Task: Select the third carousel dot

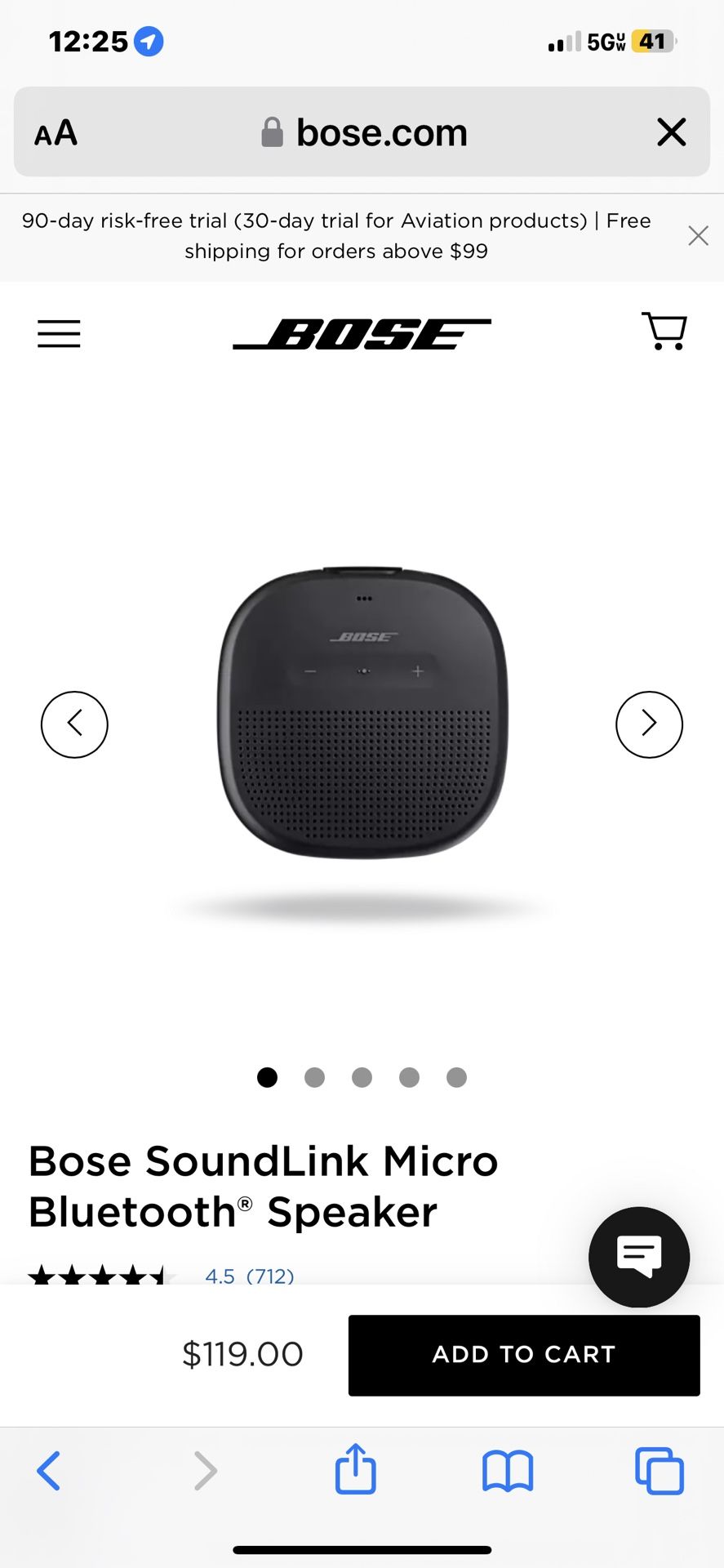Action: (362, 1077)
